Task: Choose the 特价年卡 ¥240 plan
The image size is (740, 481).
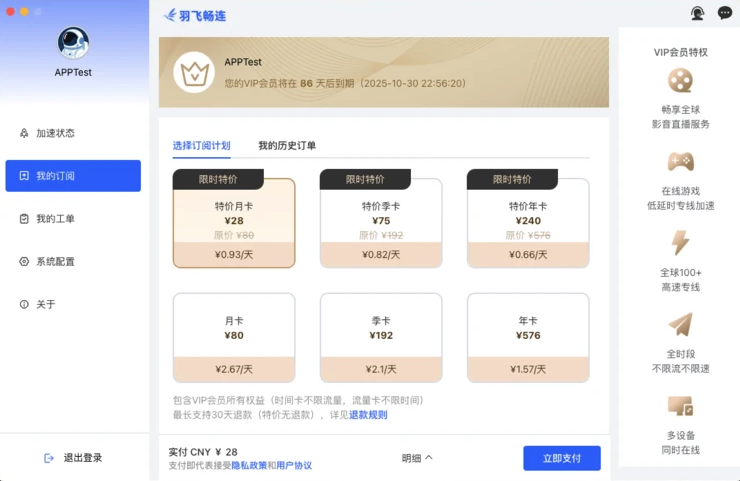Action: pos(528,222)
